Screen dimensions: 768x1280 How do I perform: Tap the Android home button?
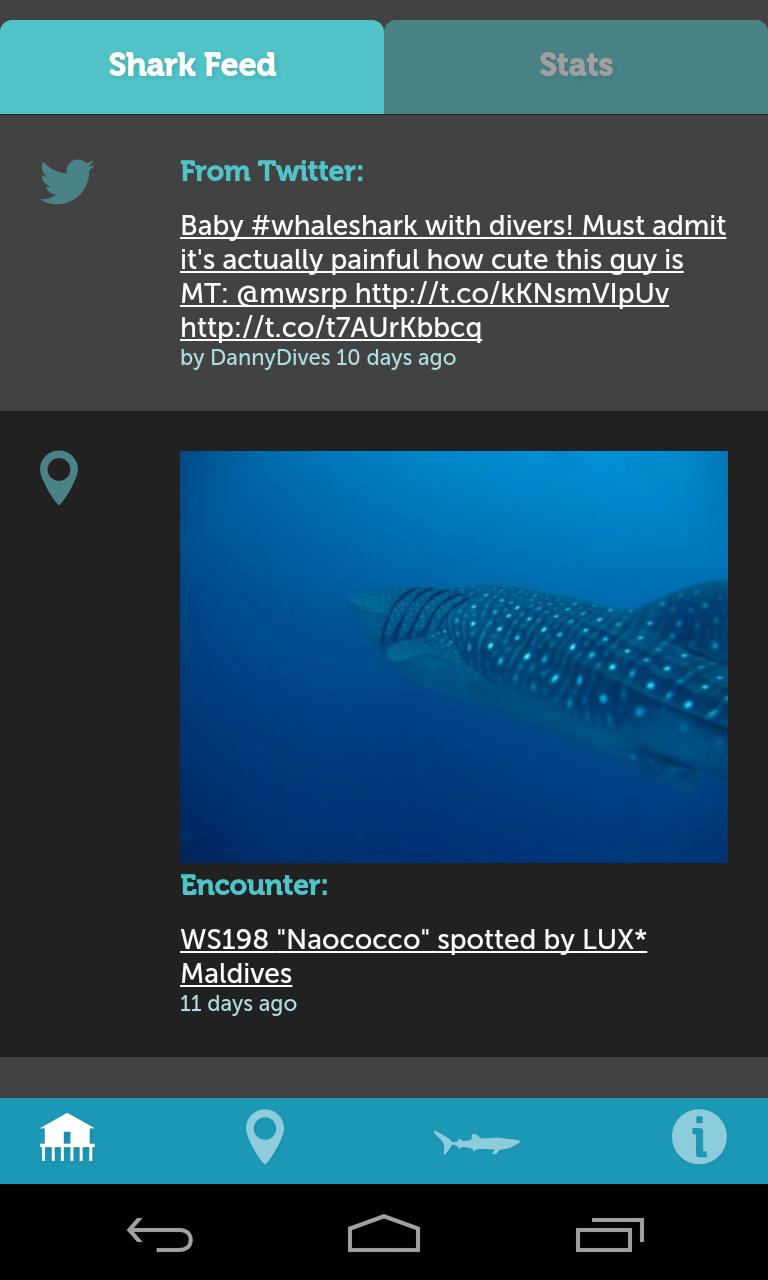pos(383,1235)
